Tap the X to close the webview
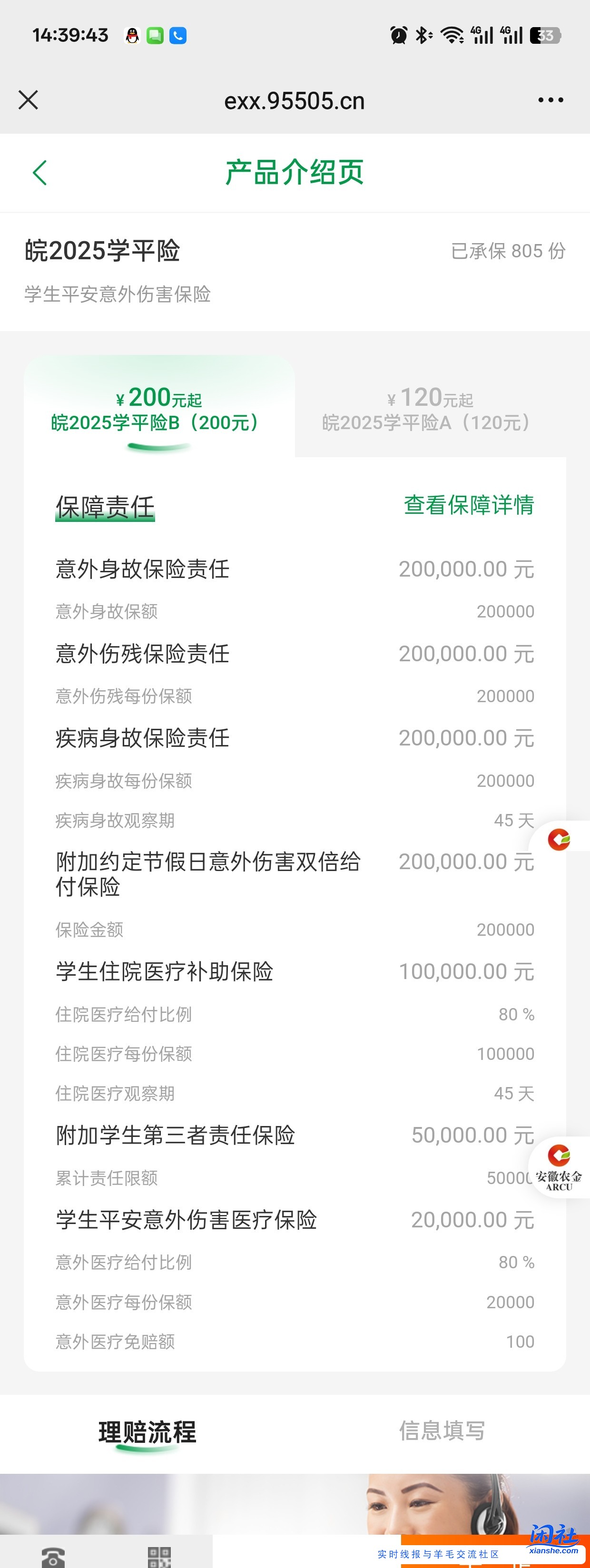The width and height of the screenshot is (590, 1568). pyautogui.click(x=28, y=100)
